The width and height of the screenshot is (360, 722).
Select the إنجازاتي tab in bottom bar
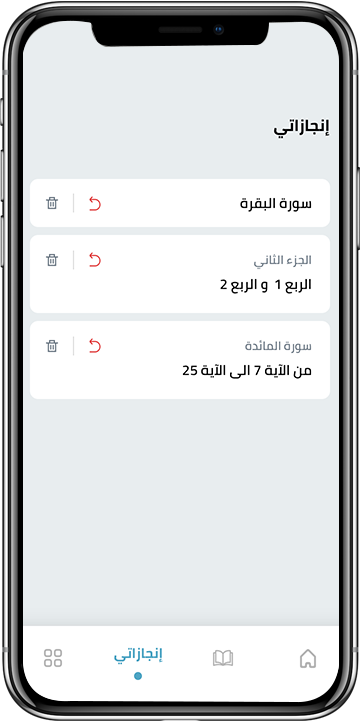(x=139, y=655)
